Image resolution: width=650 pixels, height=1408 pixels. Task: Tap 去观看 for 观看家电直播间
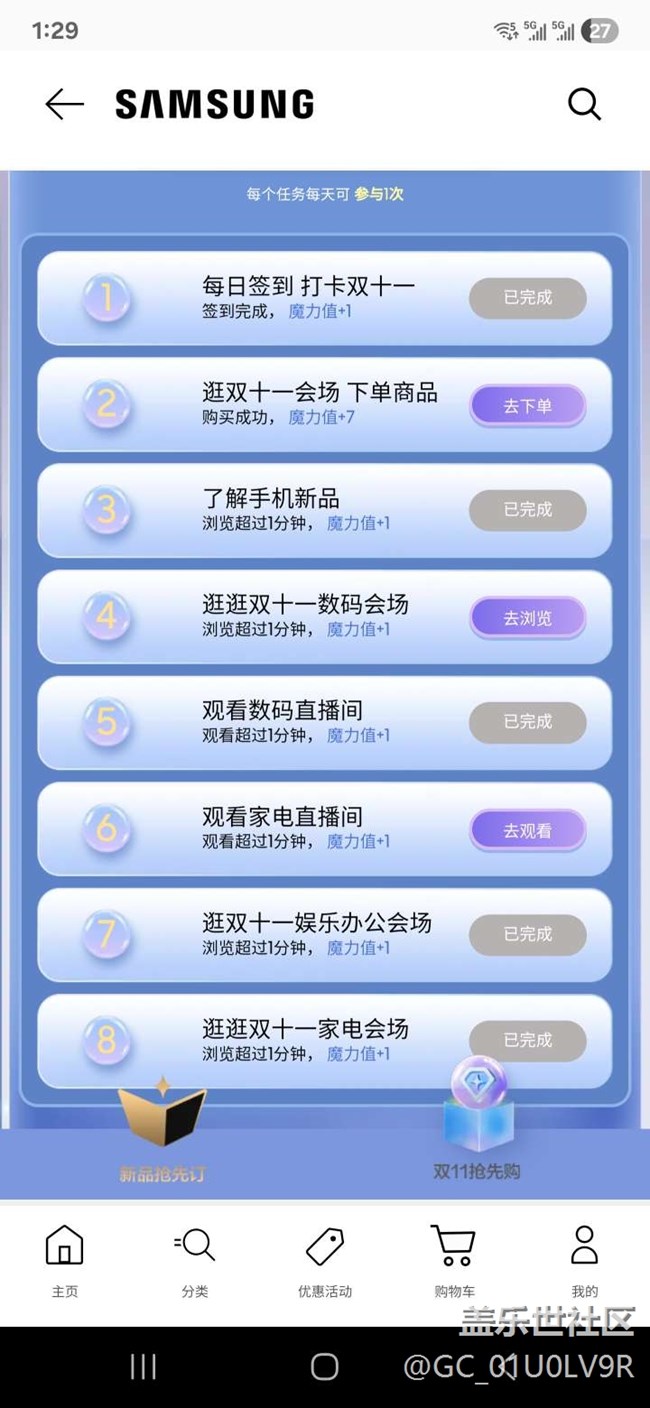(x=527, y=831)
